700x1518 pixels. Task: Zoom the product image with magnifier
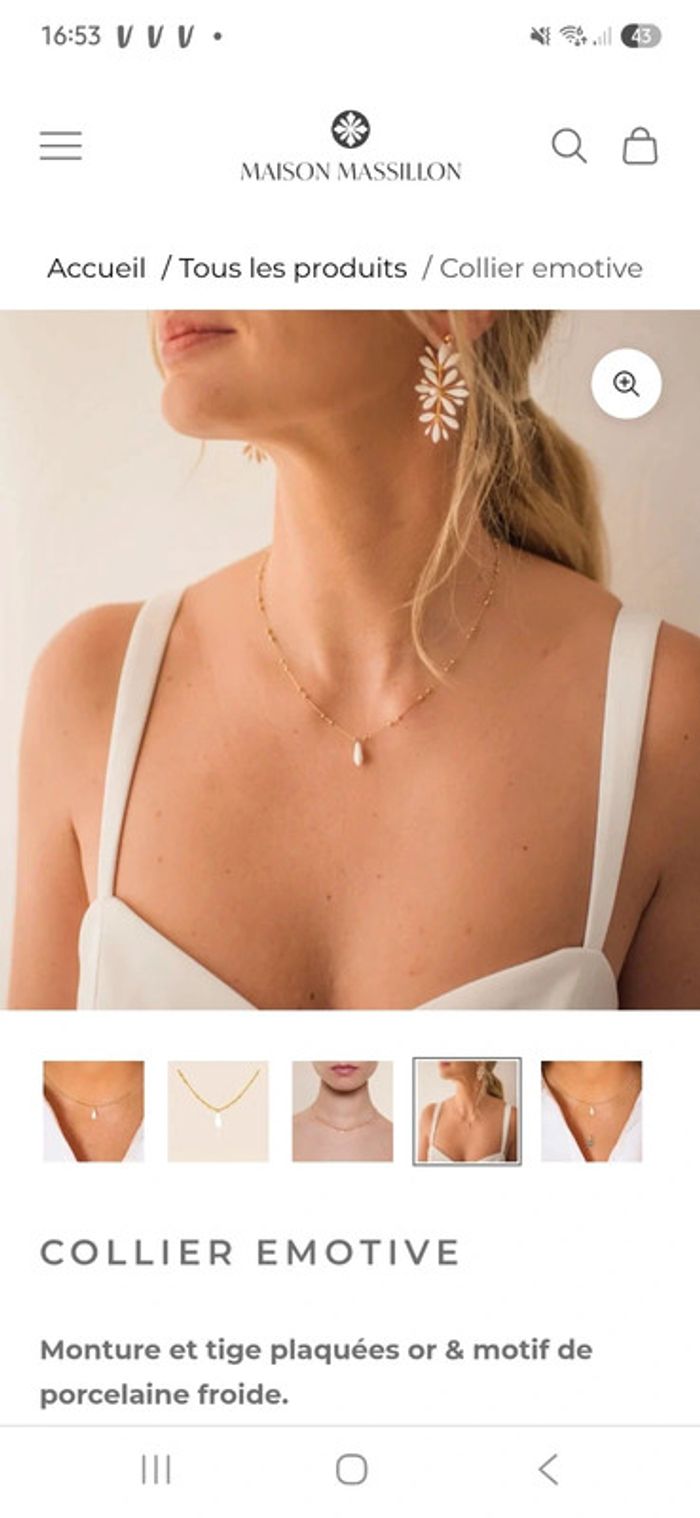pos(626,384)
